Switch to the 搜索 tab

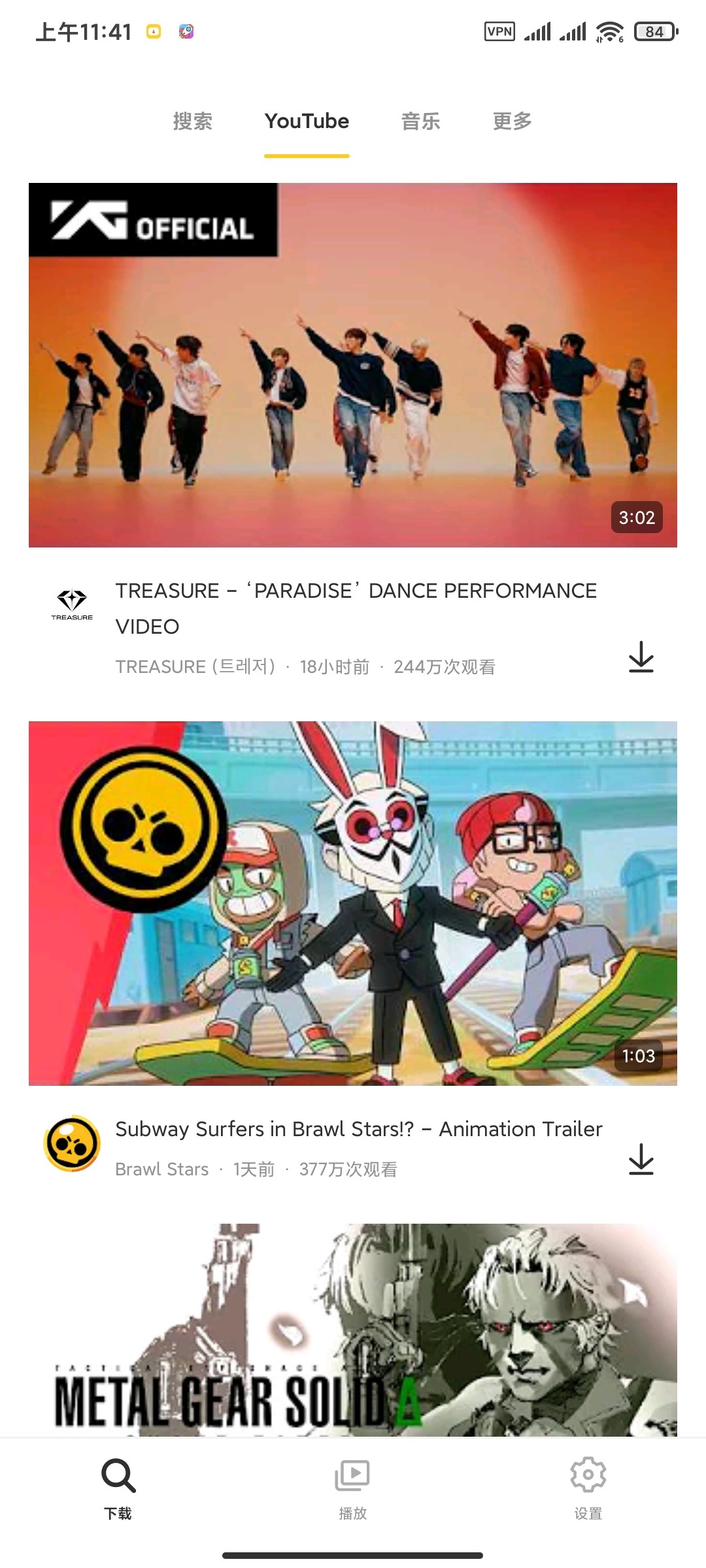click(x=192, y=122)
